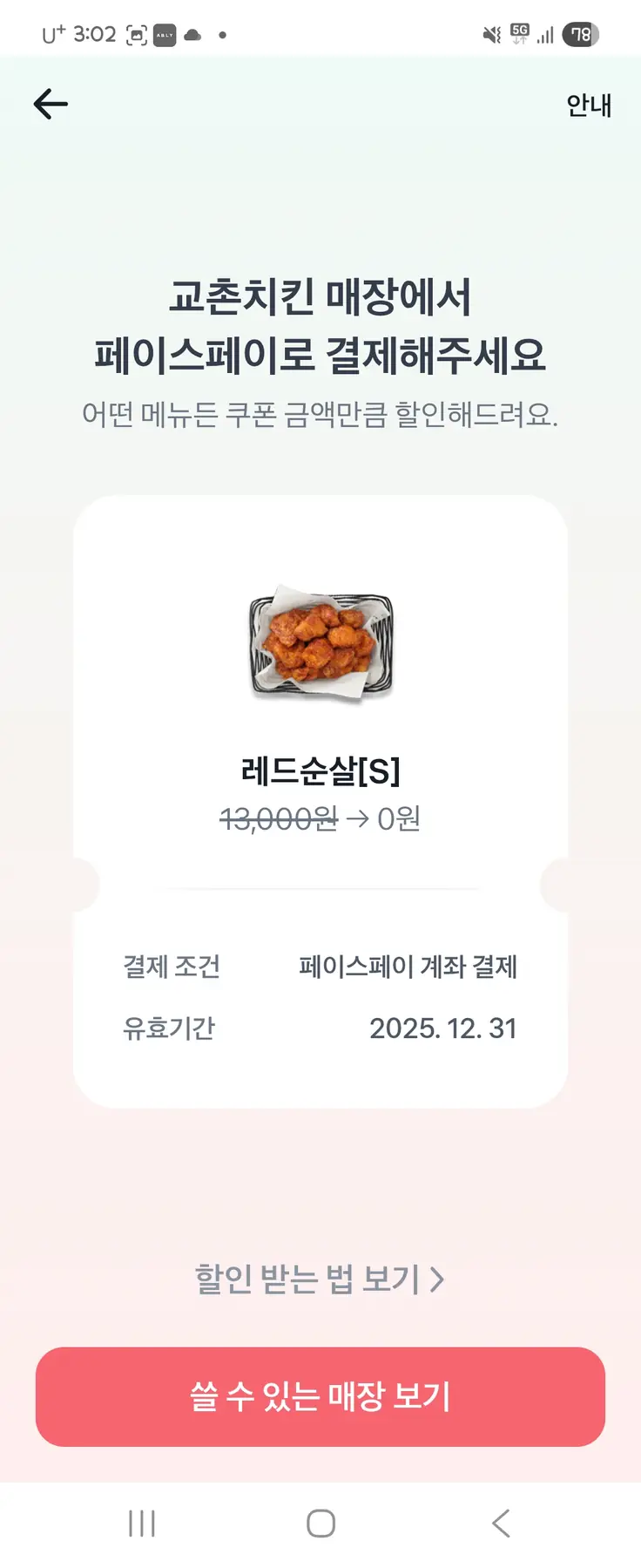Image resolution: width=641 pixels, height=1568 pixels.
Task: Go back using the top-left arrow
Action: tap(51, 105)
